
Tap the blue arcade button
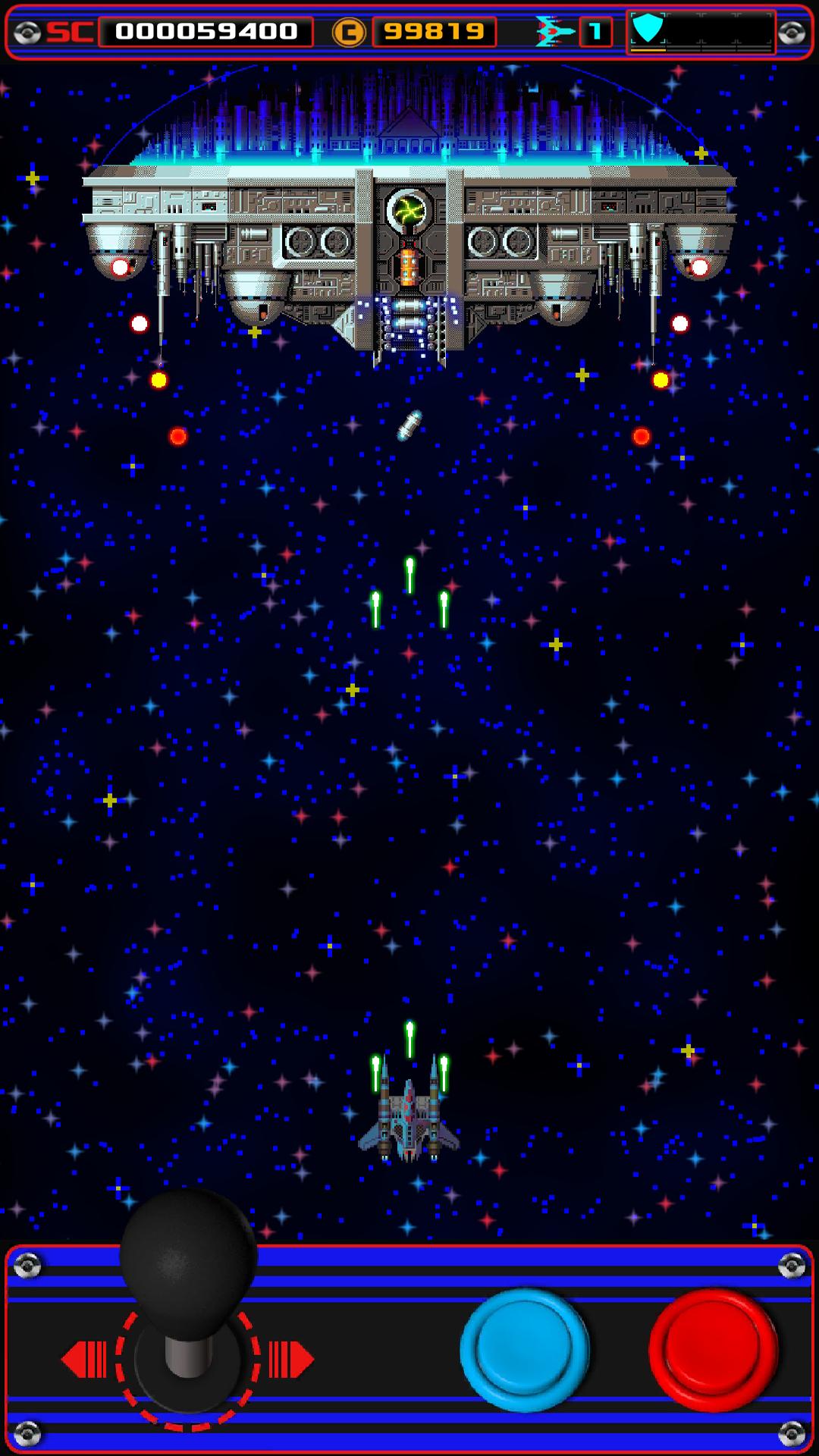(525, 1348)
